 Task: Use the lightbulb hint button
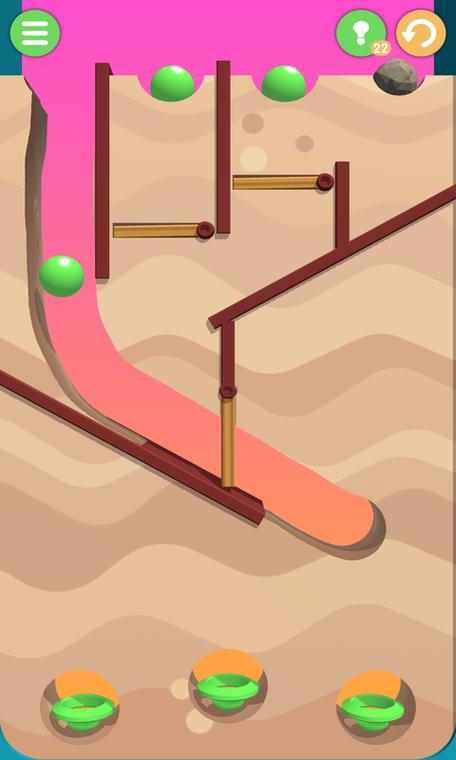pos(362,33)
